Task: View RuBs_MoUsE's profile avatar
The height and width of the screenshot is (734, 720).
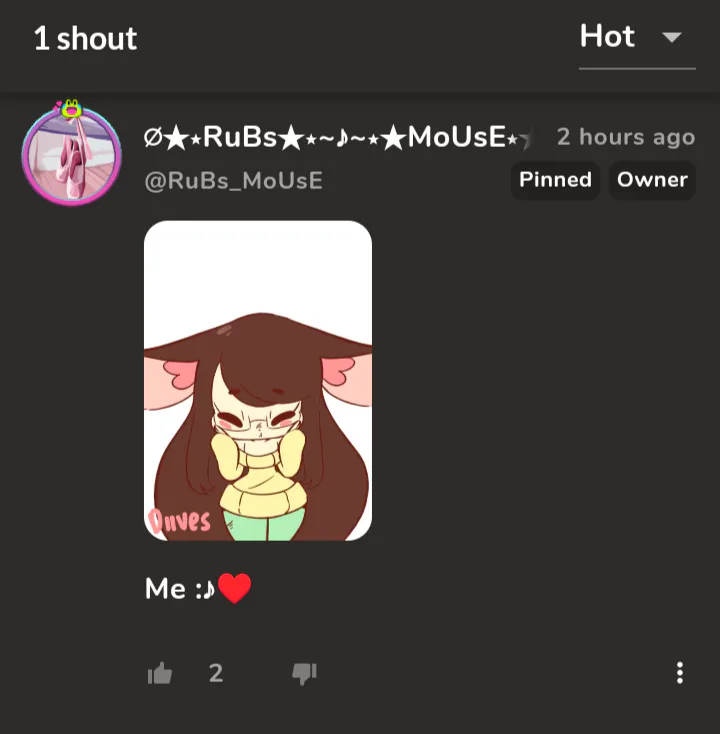Action: (x=71, y=155)
